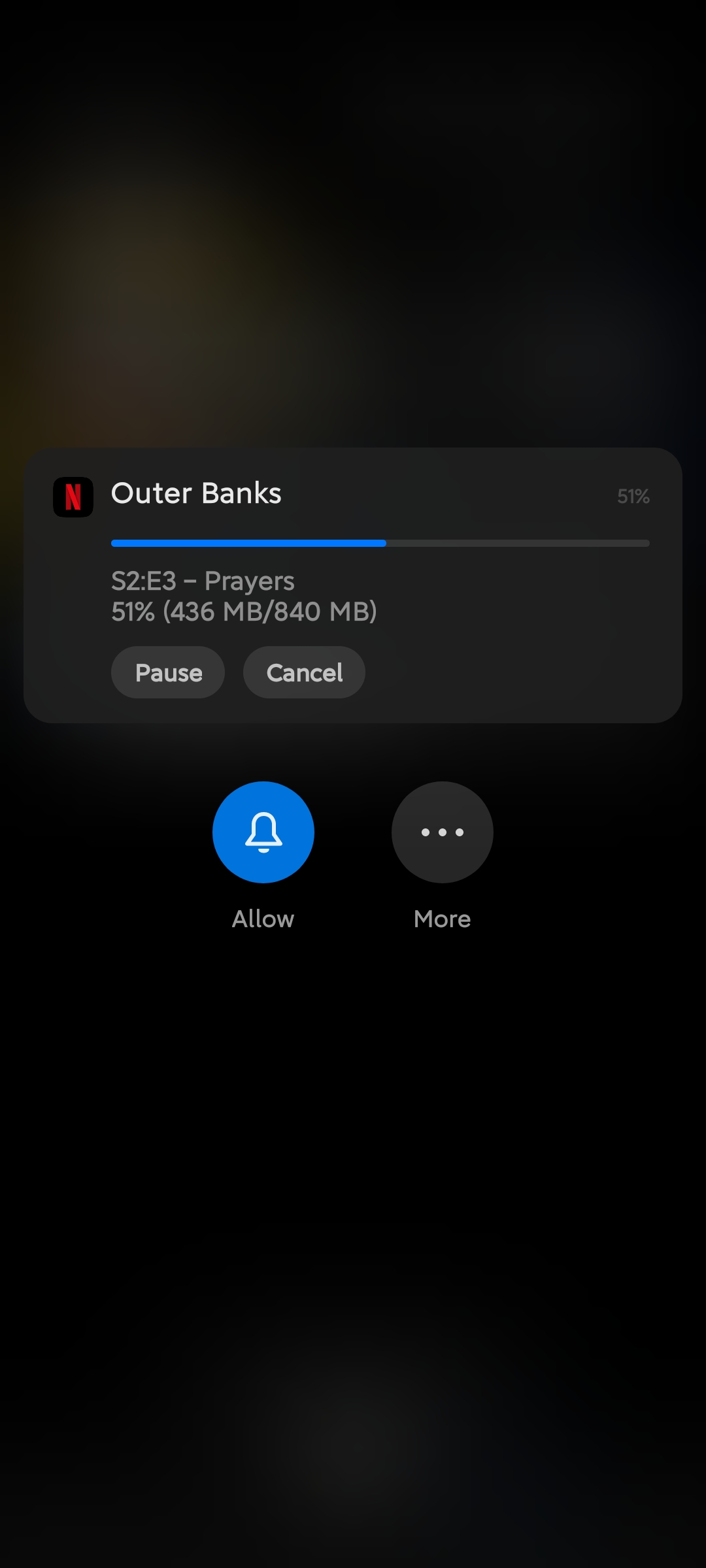Screen dimensions: 706x1568
Task: Open More notification options
Action: (443, 832)
